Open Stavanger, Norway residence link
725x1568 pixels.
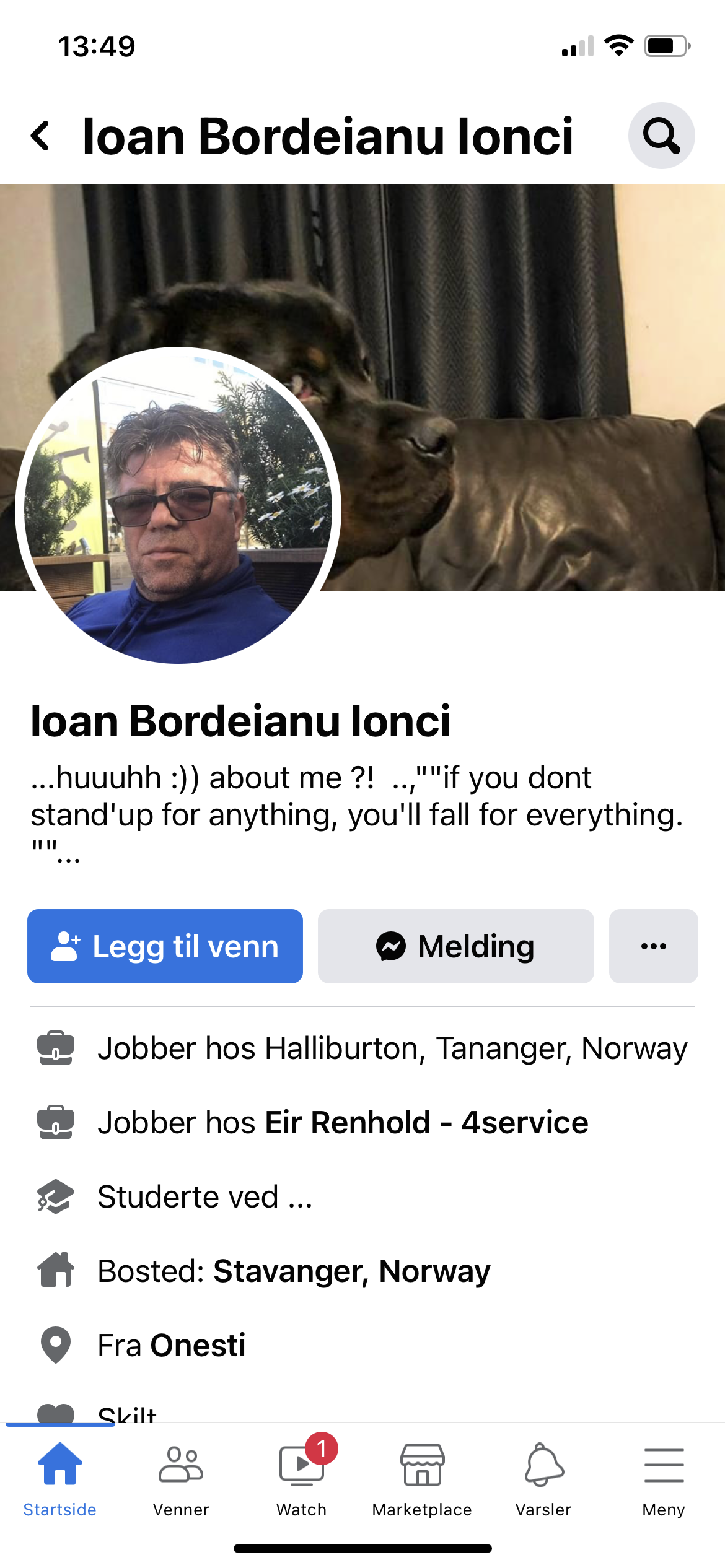(x=351, y=1271)
